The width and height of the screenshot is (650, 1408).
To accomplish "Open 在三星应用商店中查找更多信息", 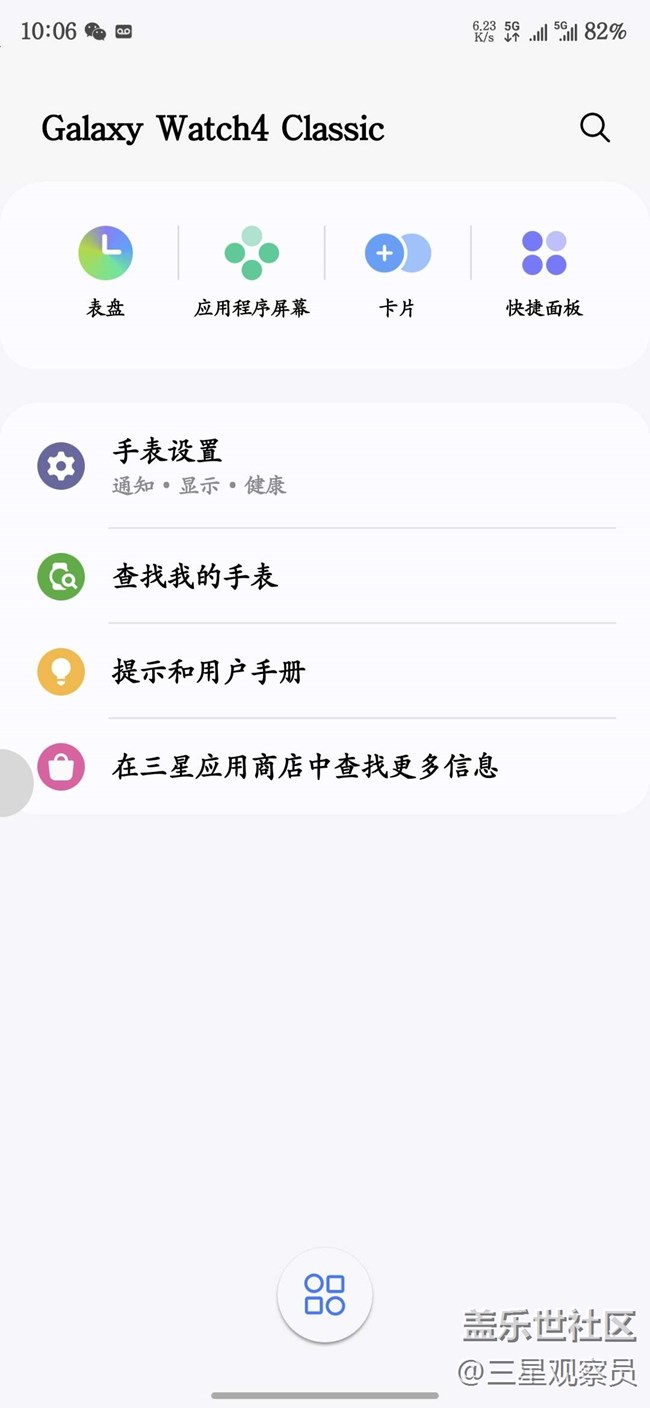I will pyautogui.click(x=325, y=767).
